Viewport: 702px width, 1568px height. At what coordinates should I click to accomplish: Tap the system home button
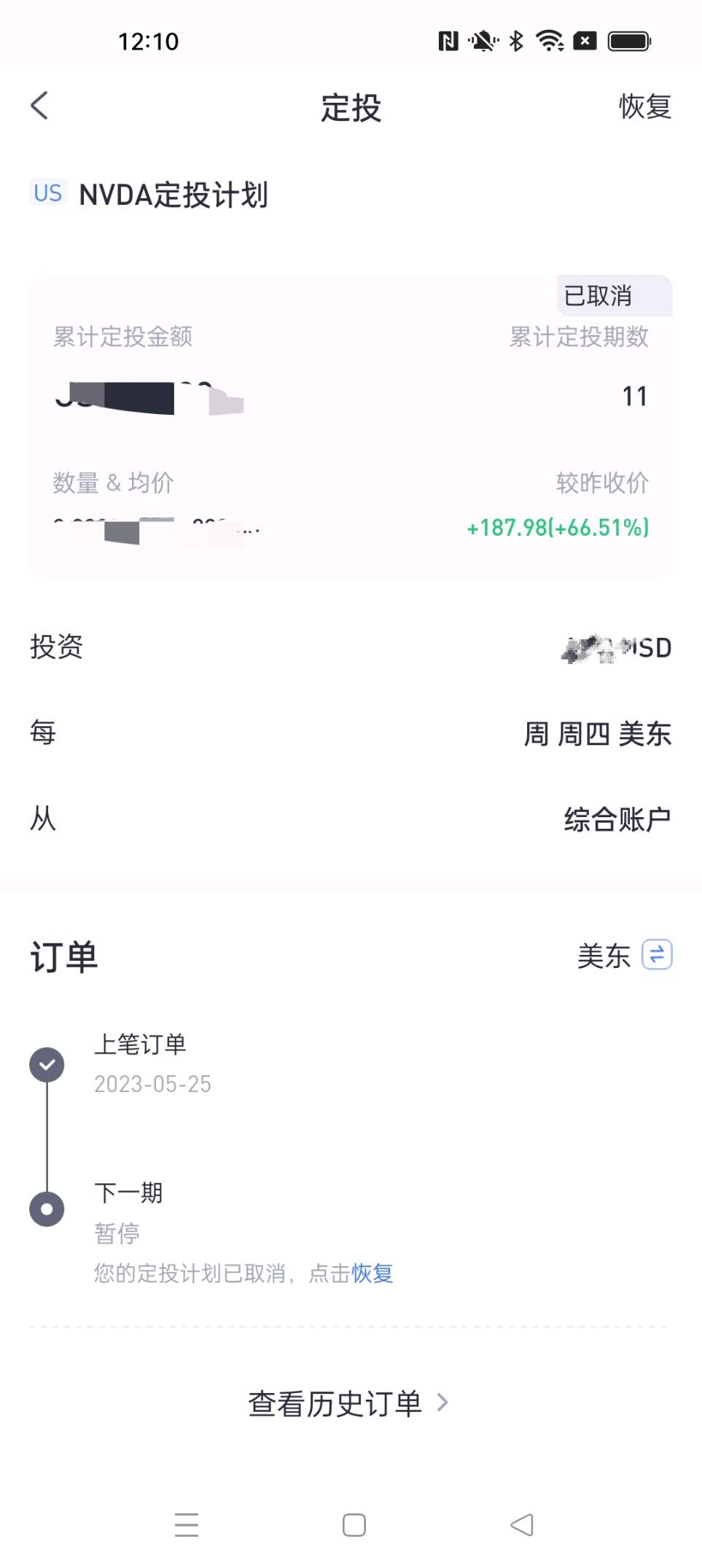point(354,1525)
